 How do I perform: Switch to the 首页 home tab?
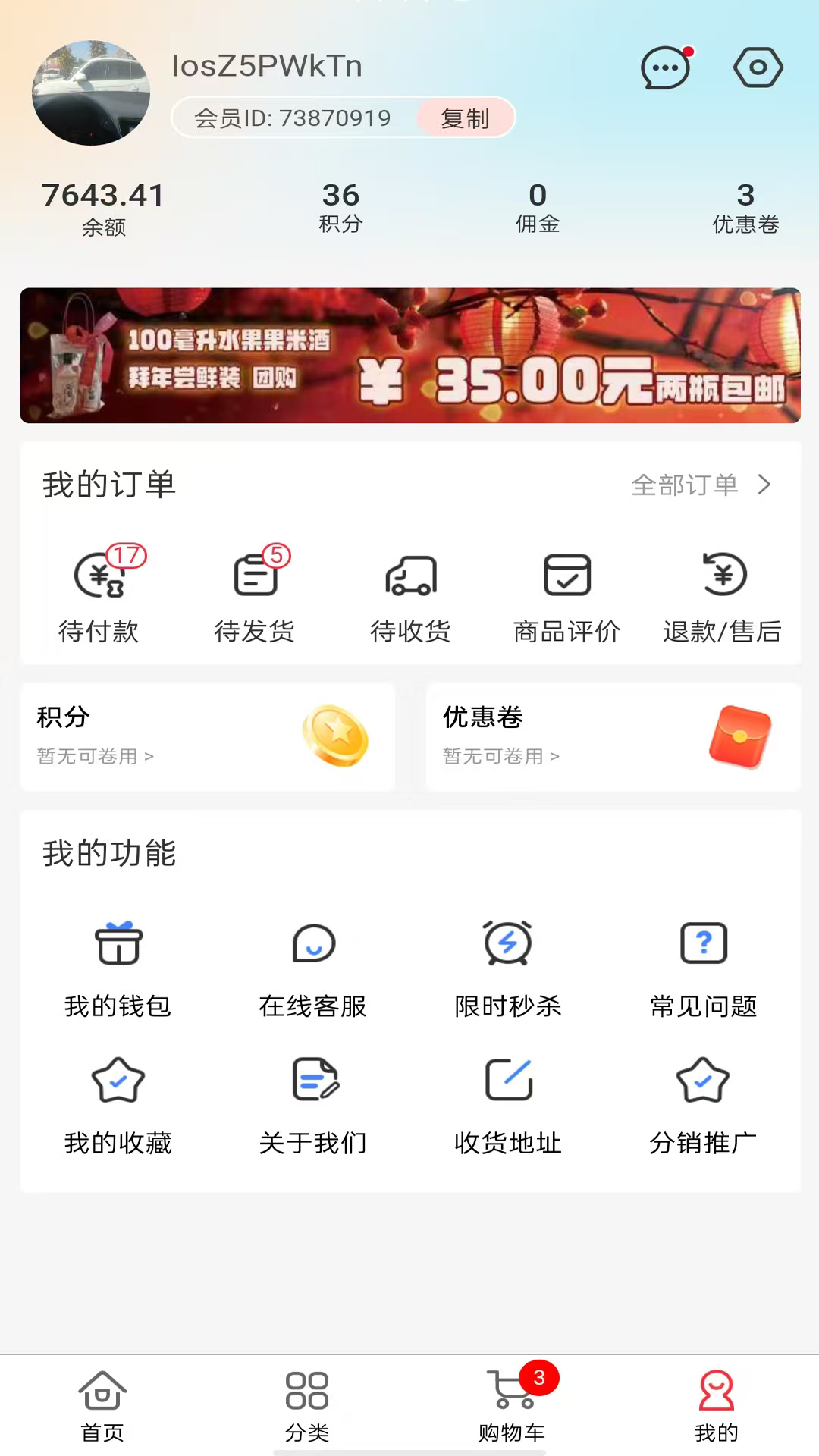(102, 1405)
